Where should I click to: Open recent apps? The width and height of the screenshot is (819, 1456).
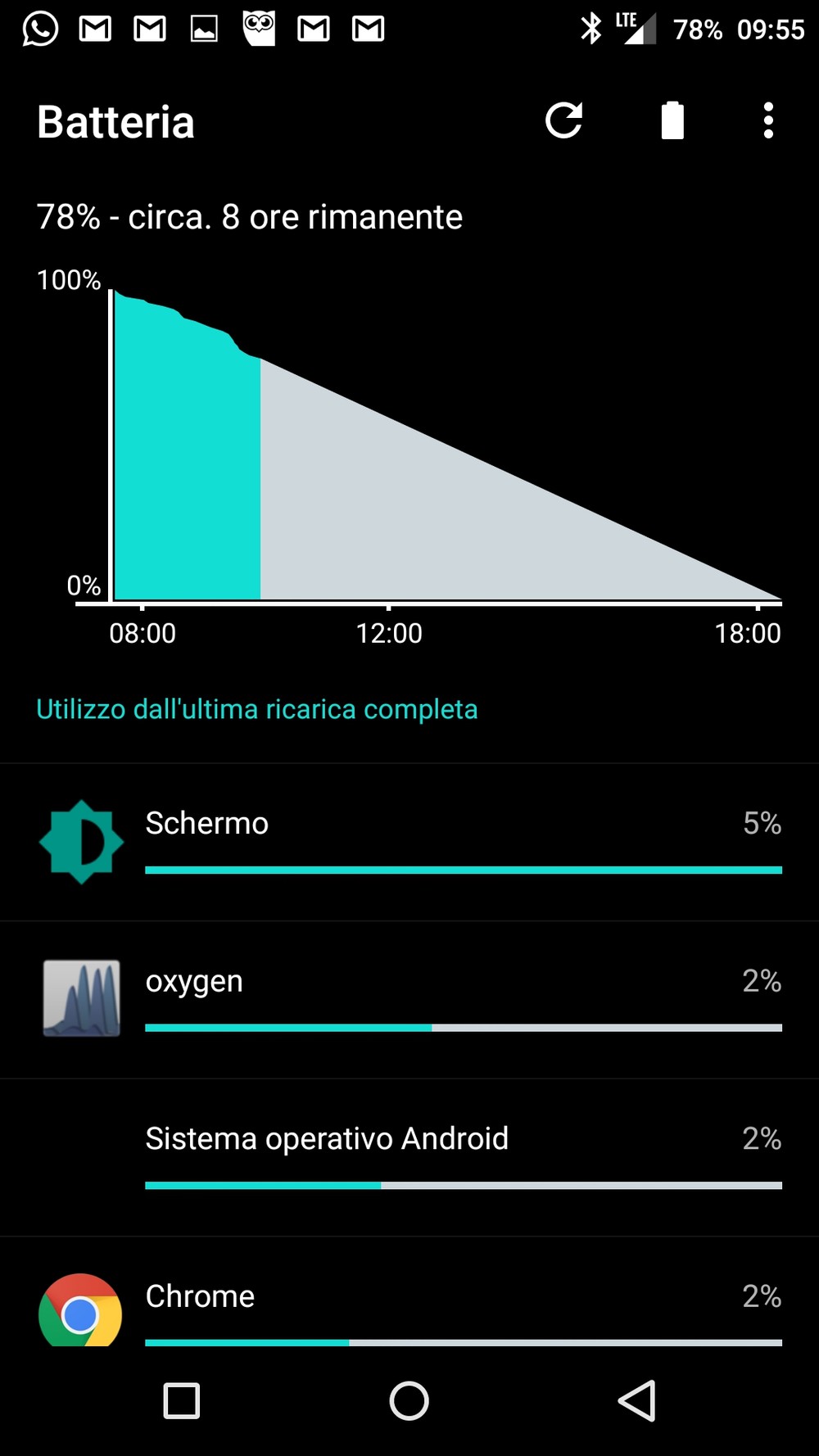(182, 1400)
